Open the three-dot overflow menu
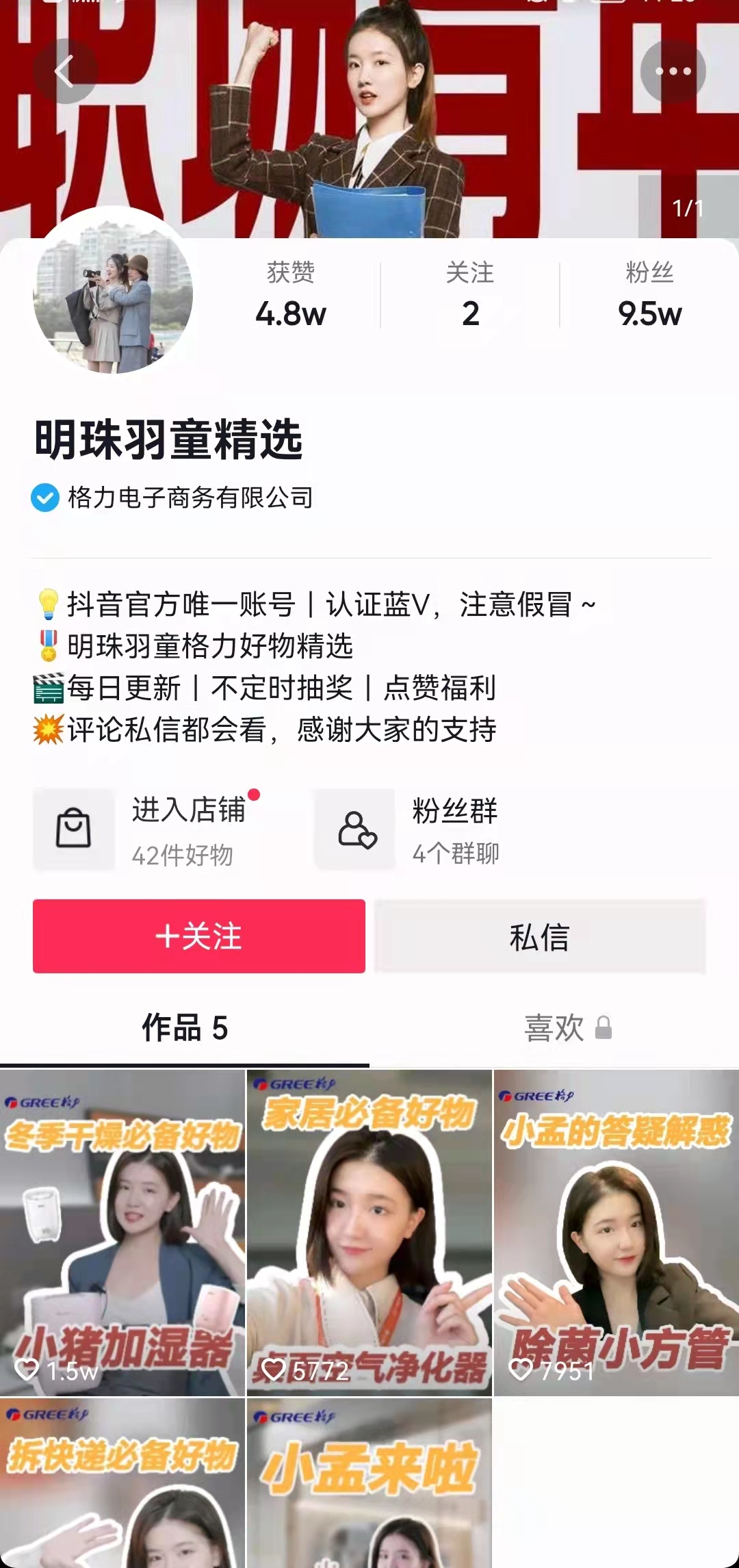The width and height of the screenshot is (739, 1568). click(x=673, y=71)
